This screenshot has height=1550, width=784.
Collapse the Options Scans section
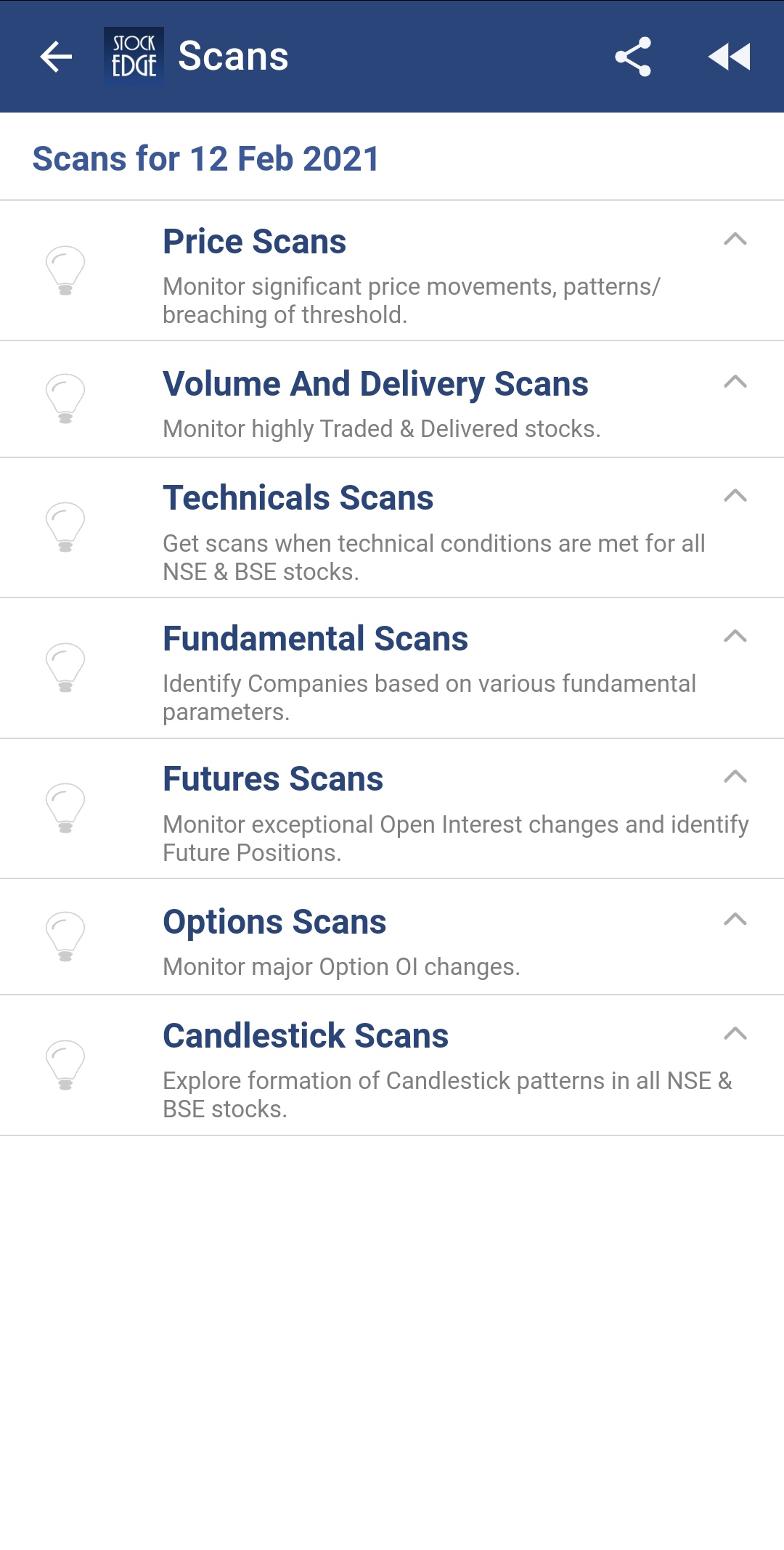735,920
